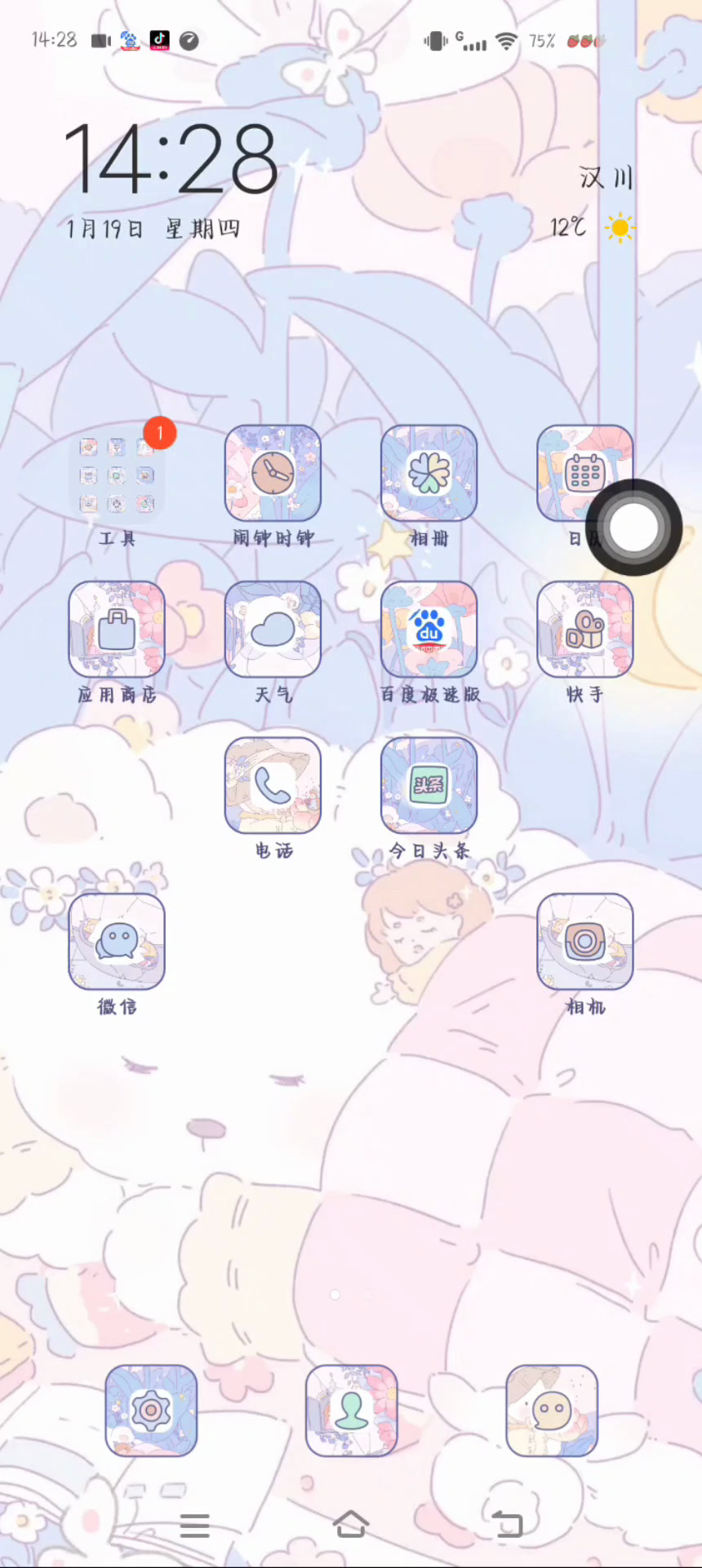Tap the 14:28 clock widget
702x1568 pixels.
(171, 159)
